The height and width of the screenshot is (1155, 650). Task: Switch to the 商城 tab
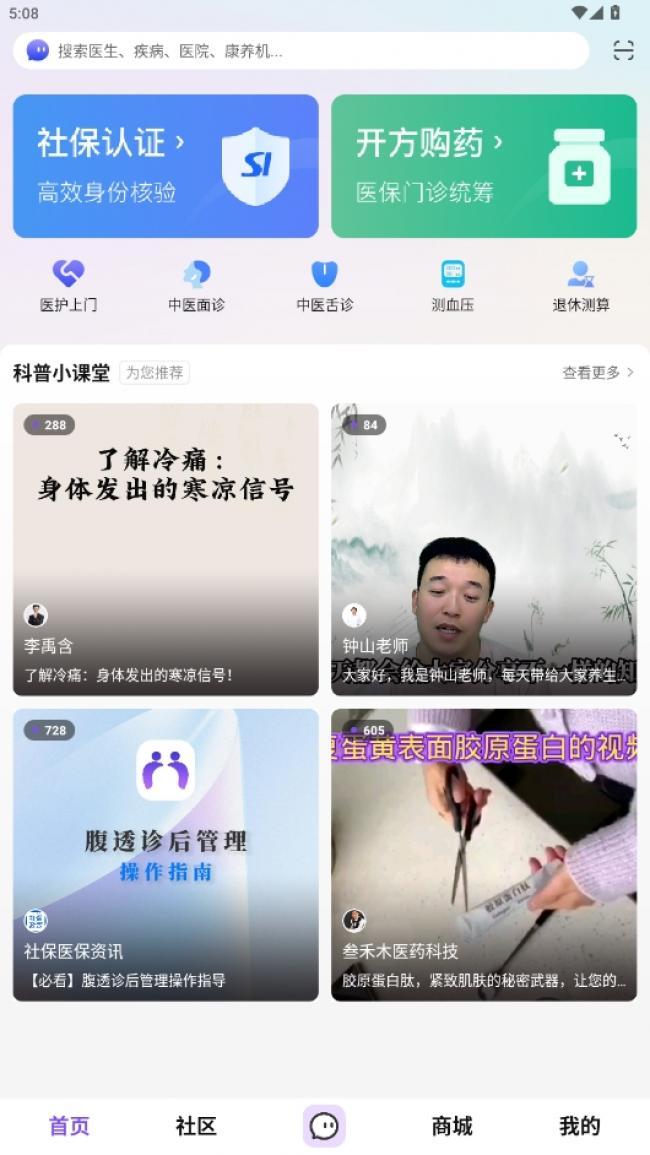tap(452, 1126)
